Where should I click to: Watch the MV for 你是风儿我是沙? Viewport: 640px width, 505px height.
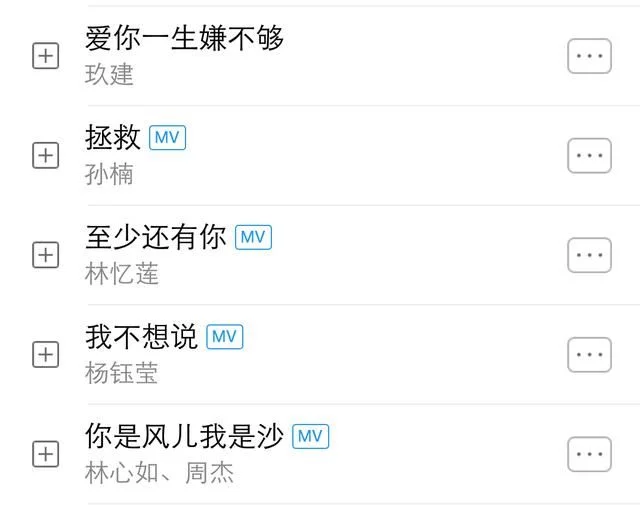click(310, 436)
